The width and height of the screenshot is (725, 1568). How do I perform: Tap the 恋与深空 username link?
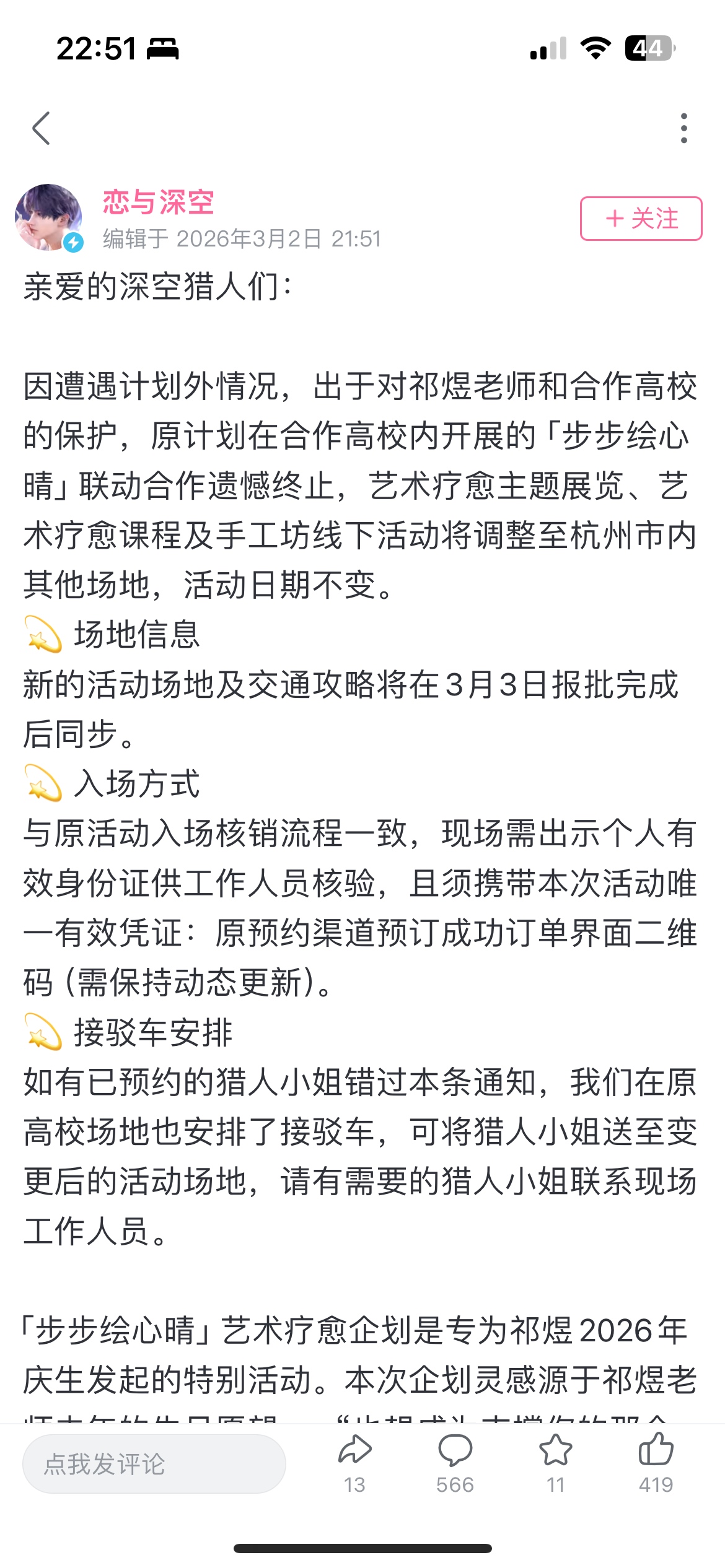159,203
